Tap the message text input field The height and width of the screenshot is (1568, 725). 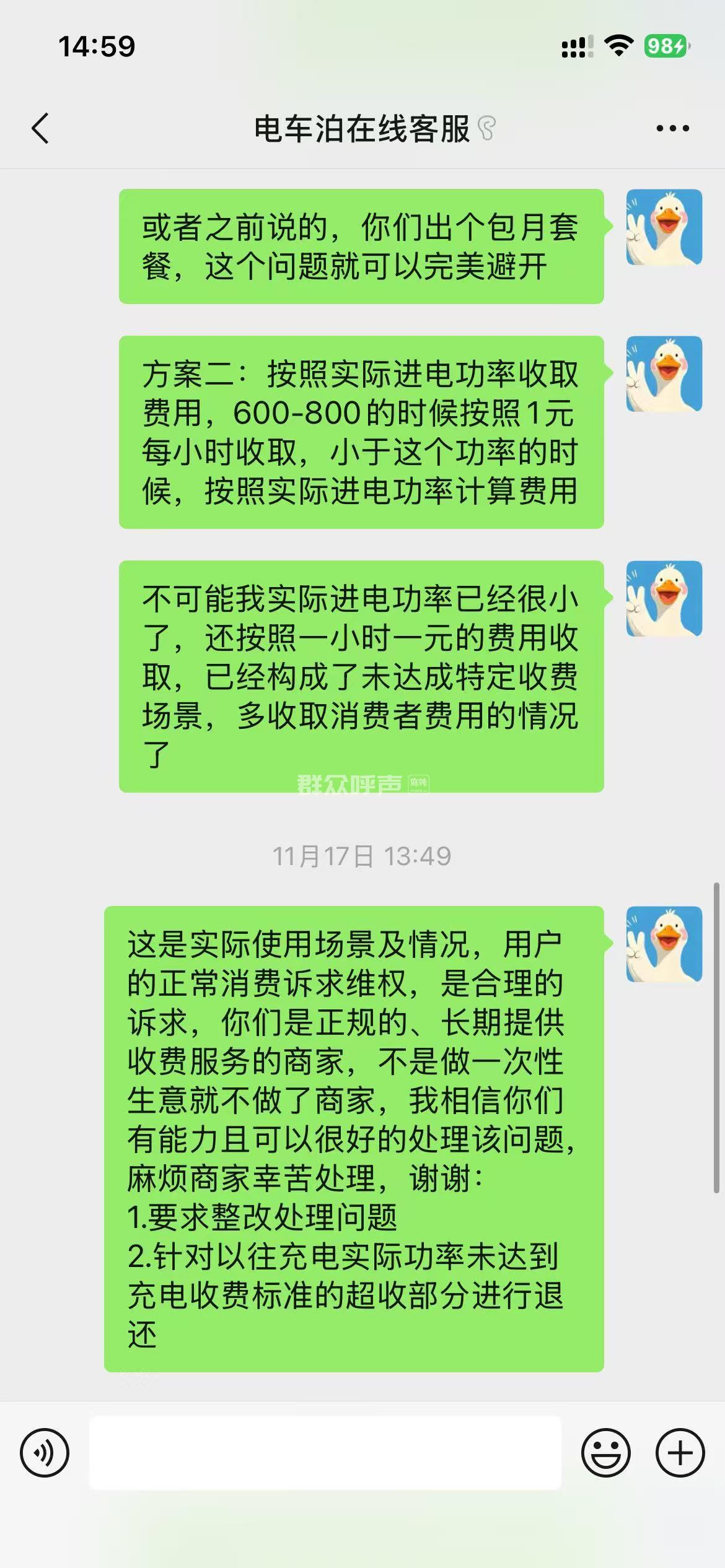325,1452
